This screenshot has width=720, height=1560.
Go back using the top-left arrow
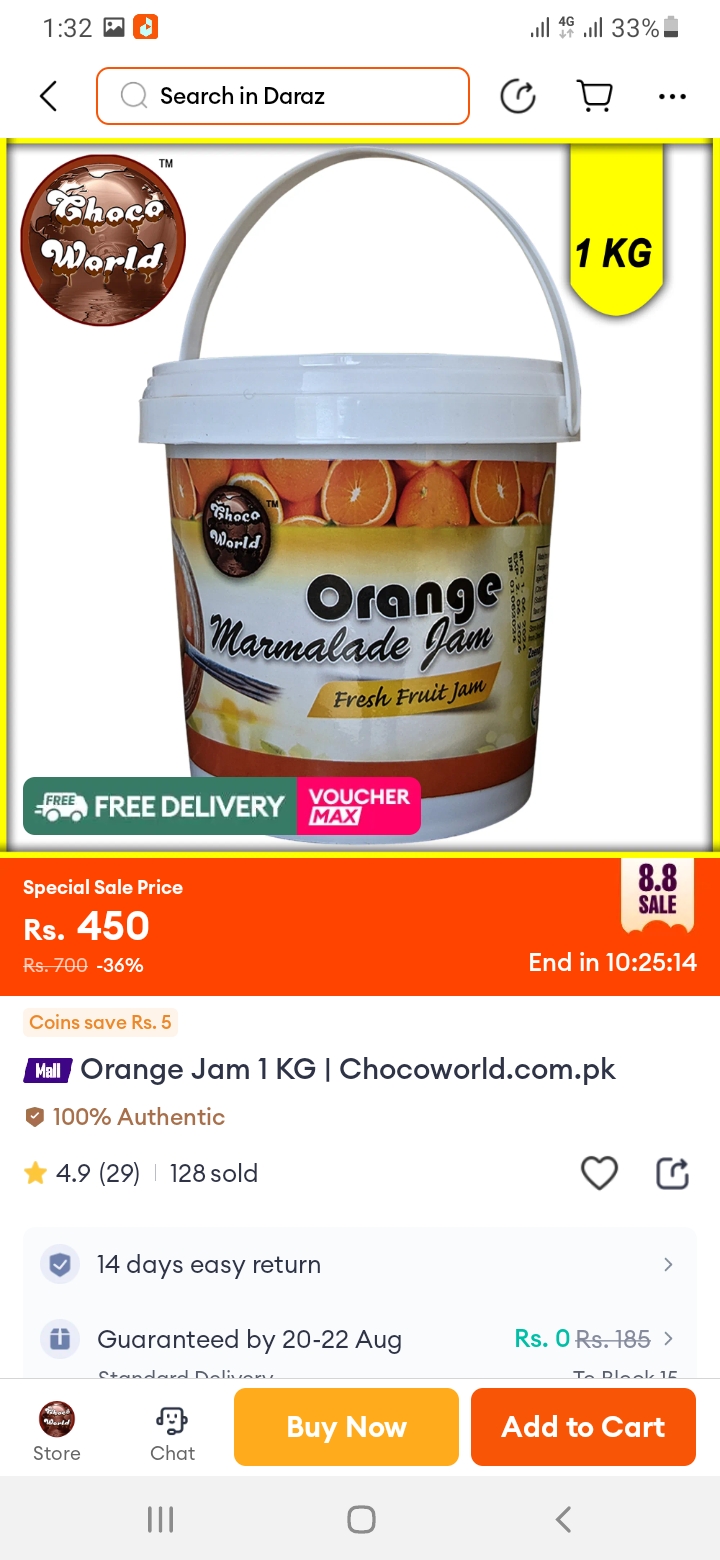coord(48,96)
